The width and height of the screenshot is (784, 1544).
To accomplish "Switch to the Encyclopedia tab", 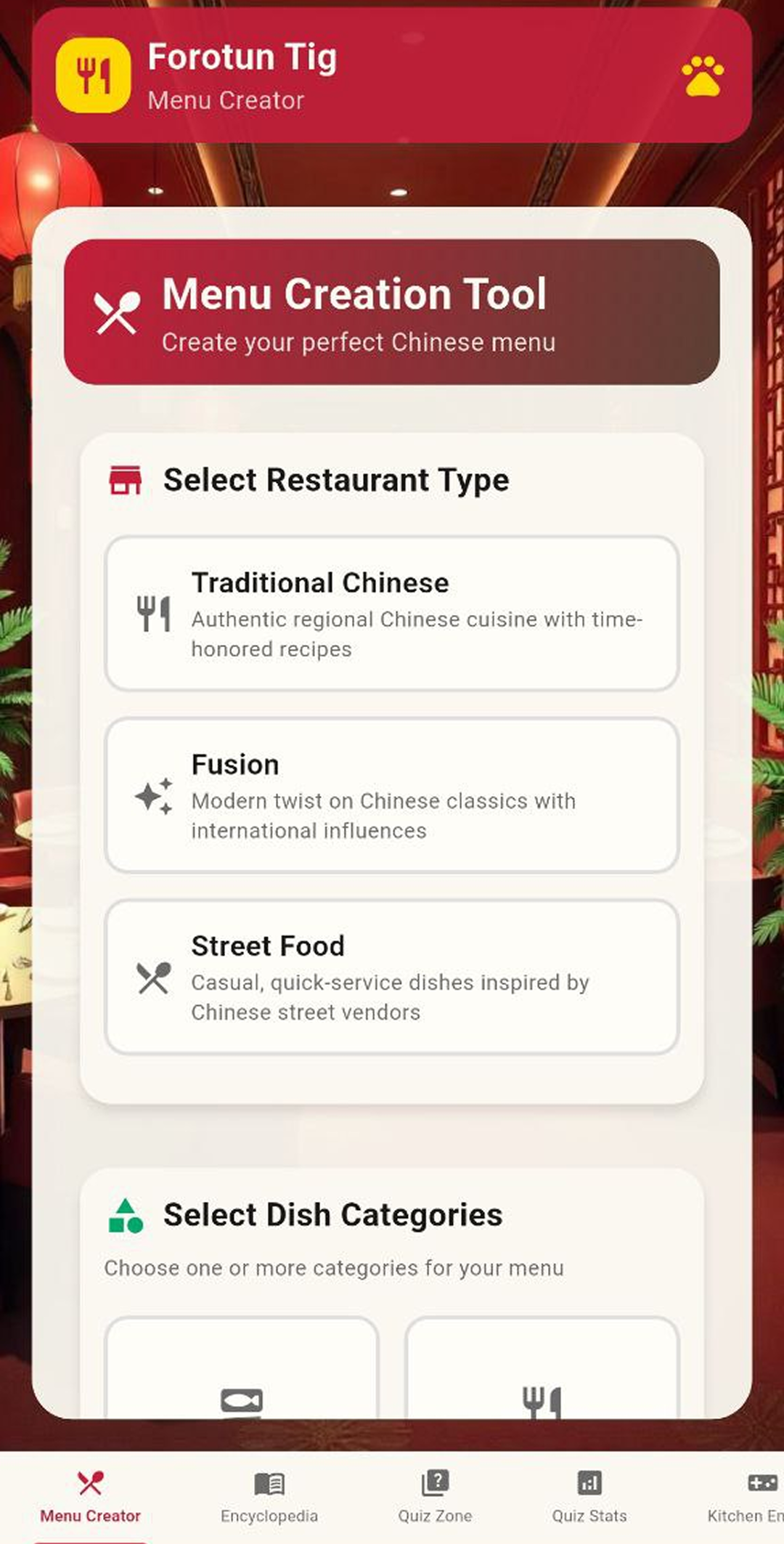I will 269,1496.
